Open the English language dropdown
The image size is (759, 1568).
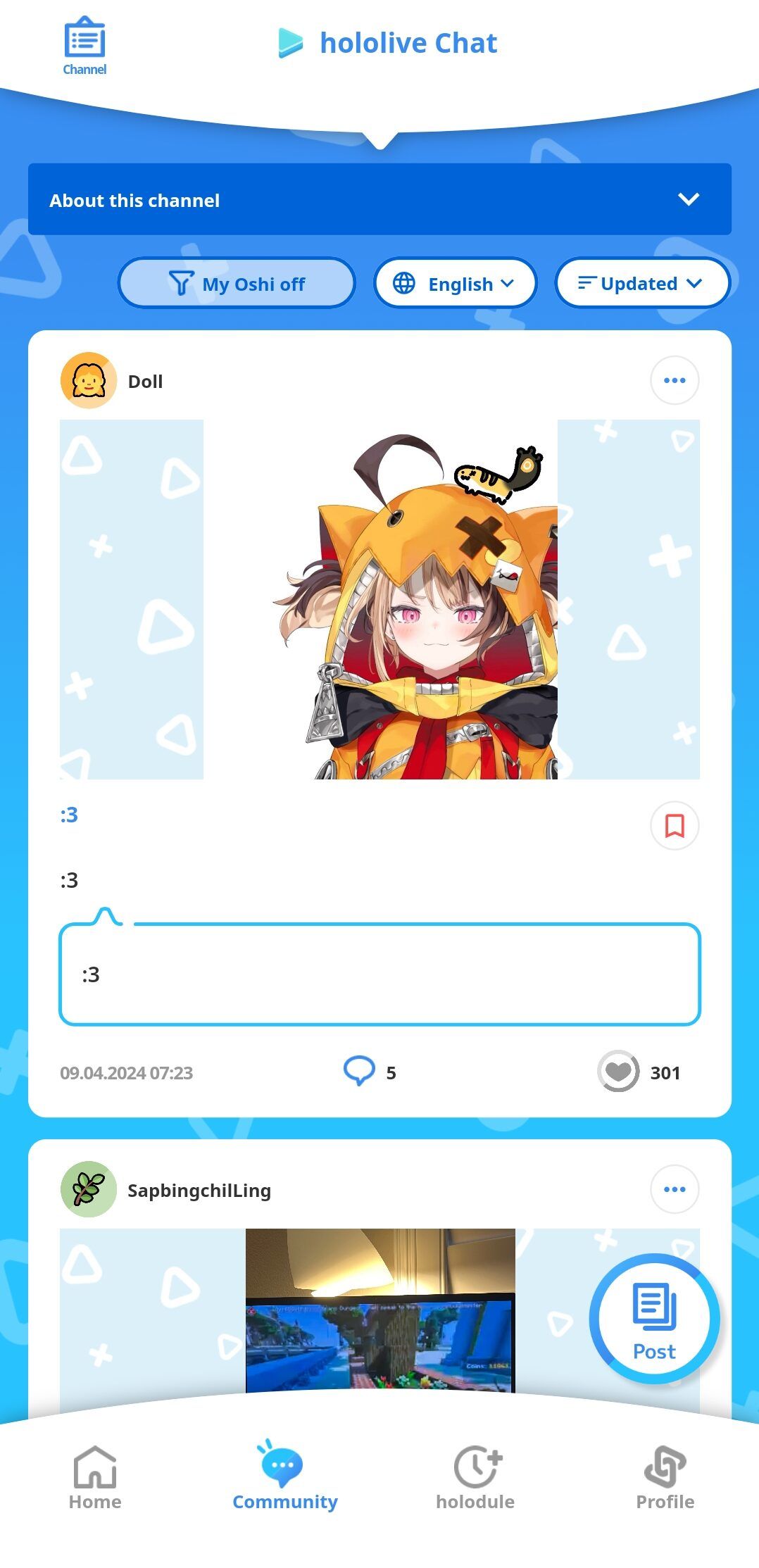[x=455, y=284]
